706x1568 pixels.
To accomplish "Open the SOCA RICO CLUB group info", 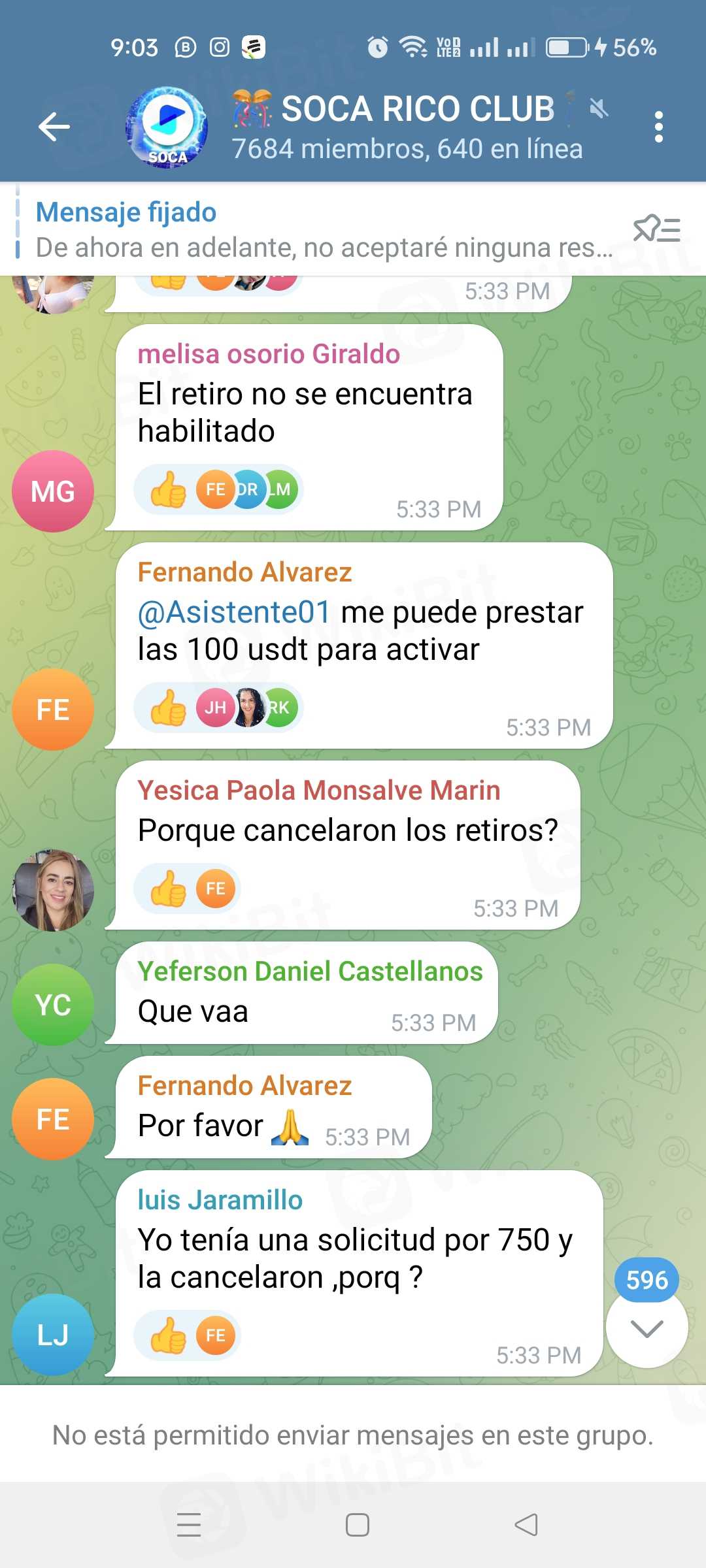I will [x=405, y=126].
